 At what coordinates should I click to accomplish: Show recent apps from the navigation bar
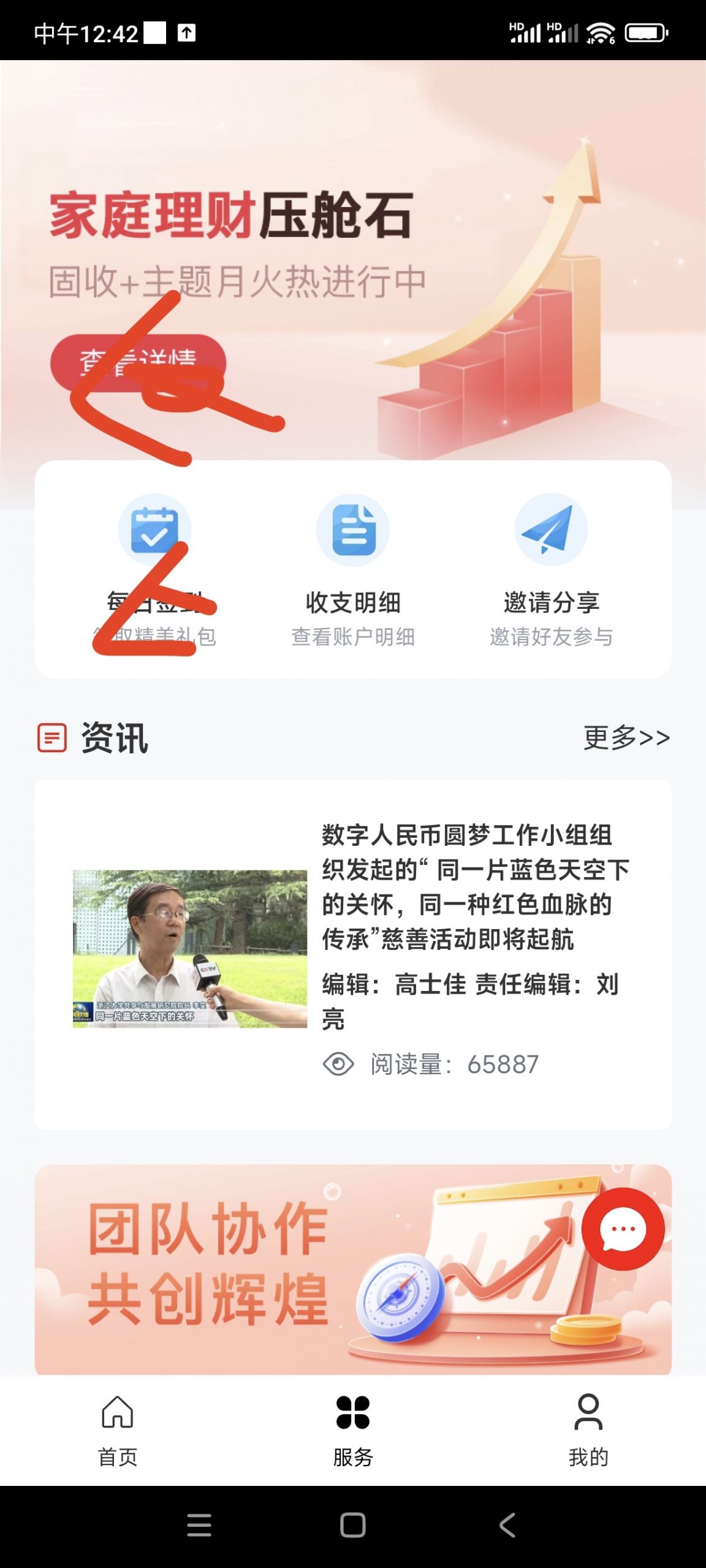[199, 1525]
